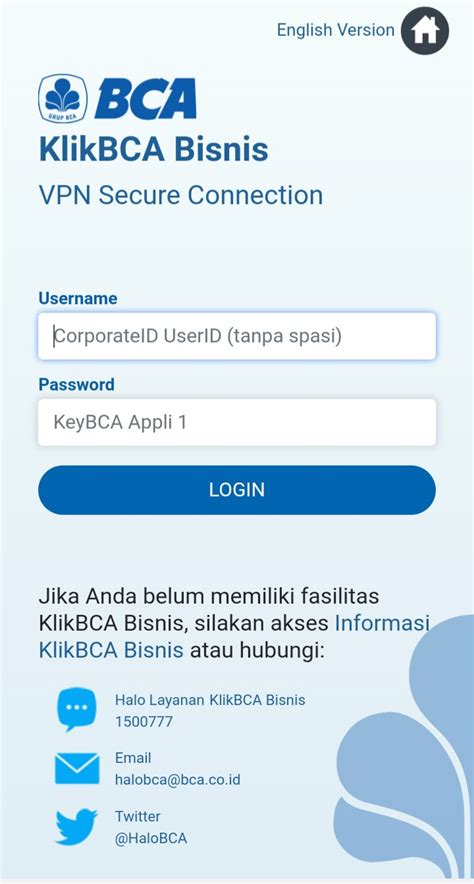Switch to the English Version

(335, 30)
